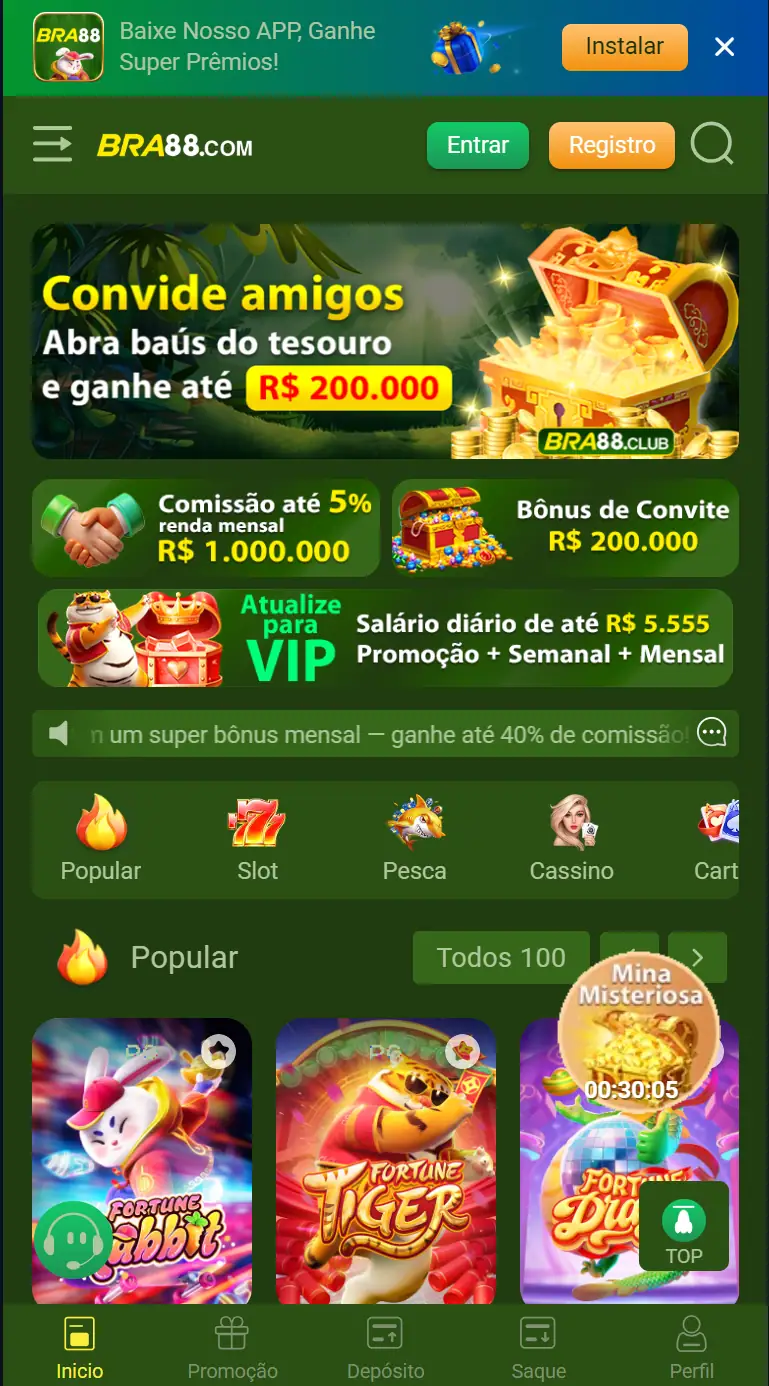This screenshot has height=1386, width=769.
Task: Switch to the Depósito tab
Action: coord(385,1346)
